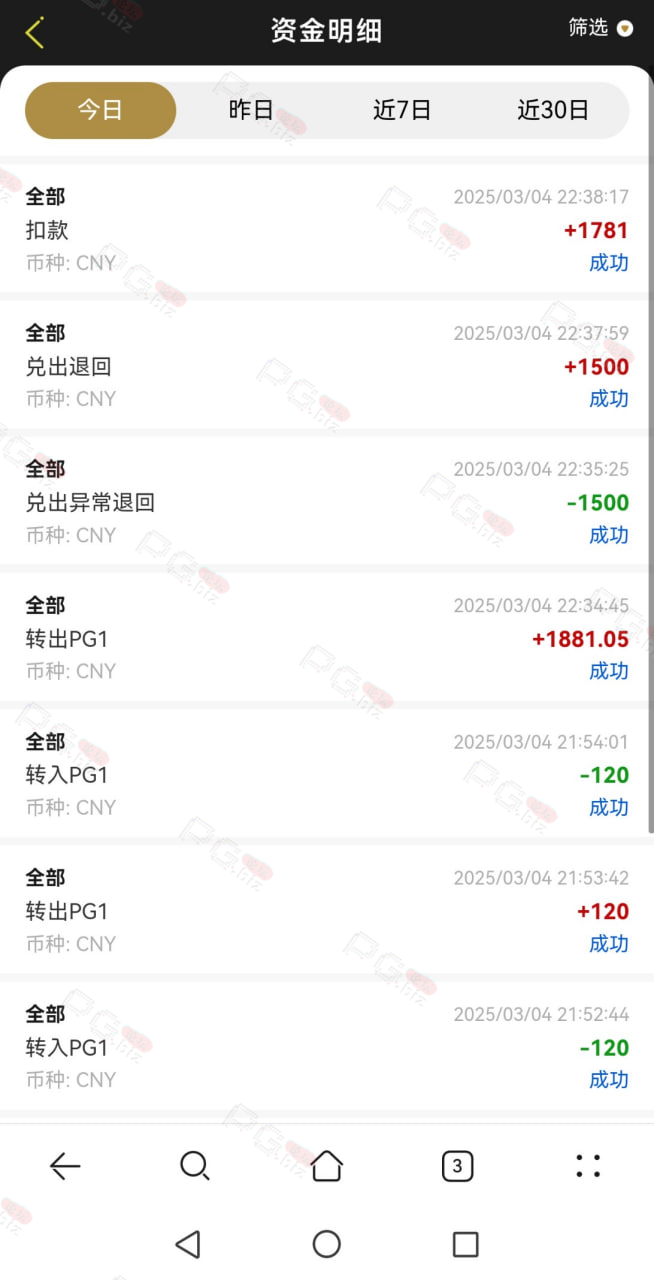Show records for 近30日
654x1280 pixels.
(553, 110)
